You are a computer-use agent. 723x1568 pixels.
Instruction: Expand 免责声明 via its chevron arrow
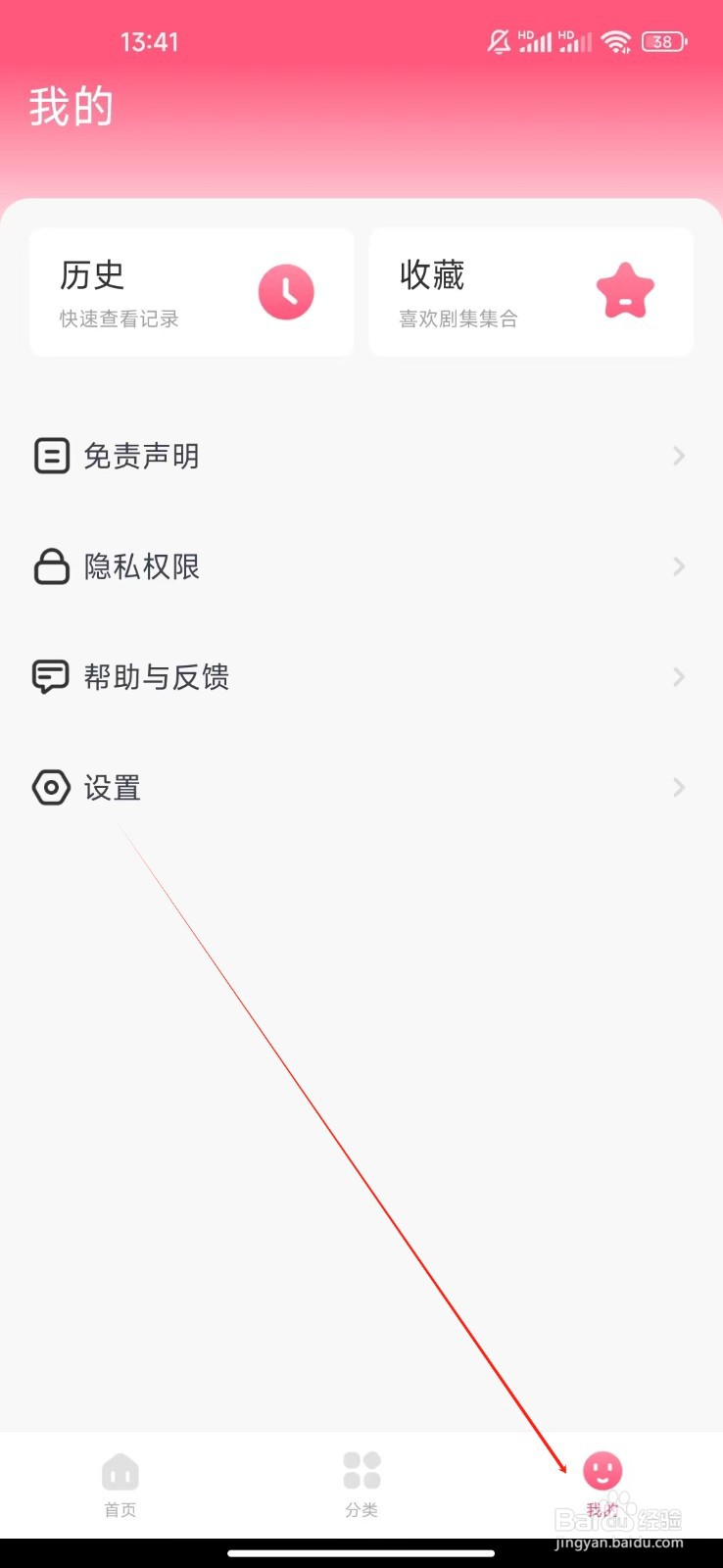coord(679,456)
